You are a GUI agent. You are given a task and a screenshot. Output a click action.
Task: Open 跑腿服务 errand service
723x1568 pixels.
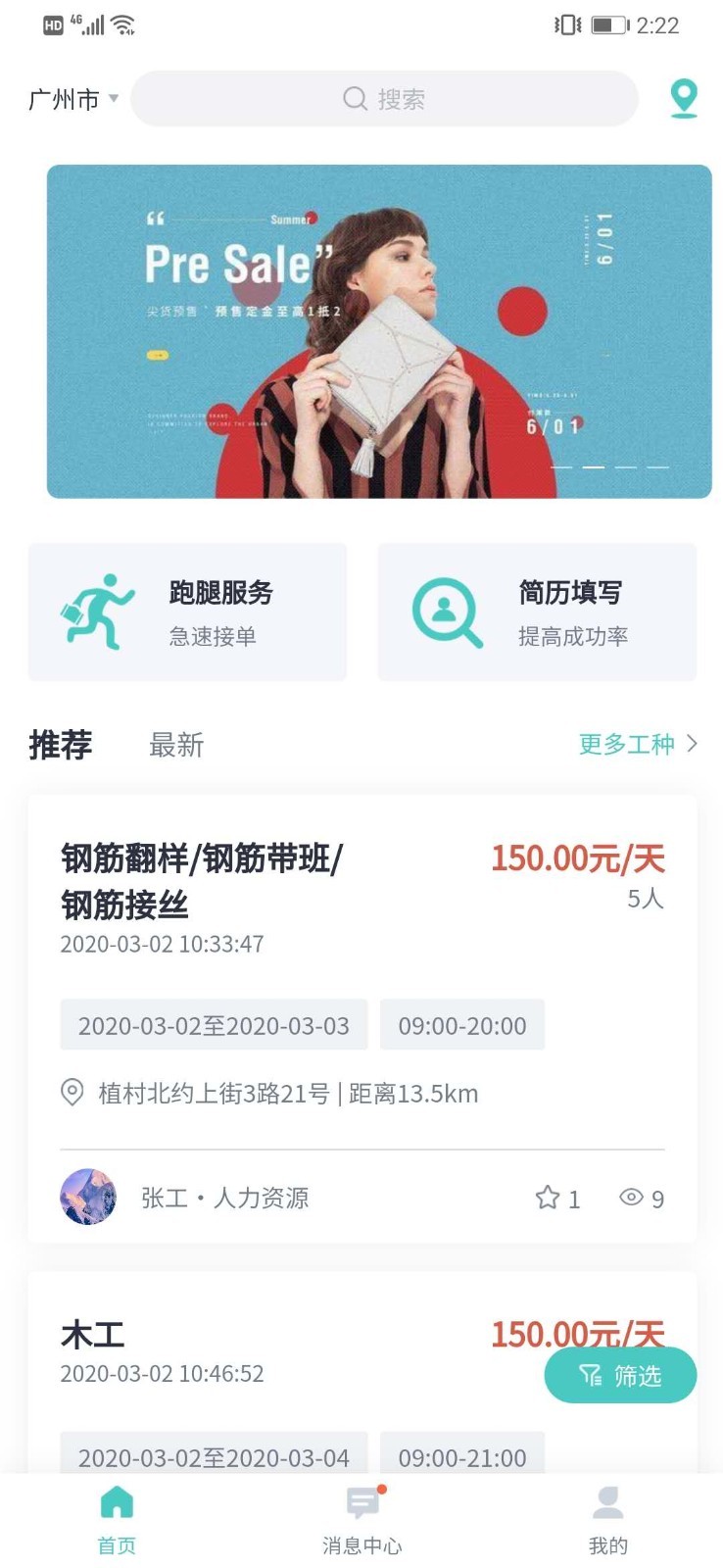187,612
